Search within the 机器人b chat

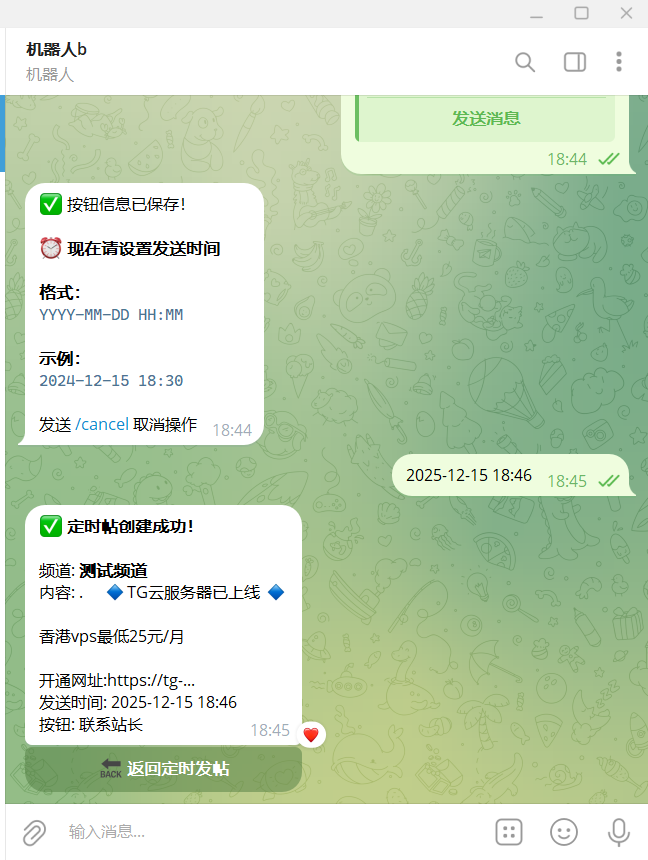[x=525, y=62]
